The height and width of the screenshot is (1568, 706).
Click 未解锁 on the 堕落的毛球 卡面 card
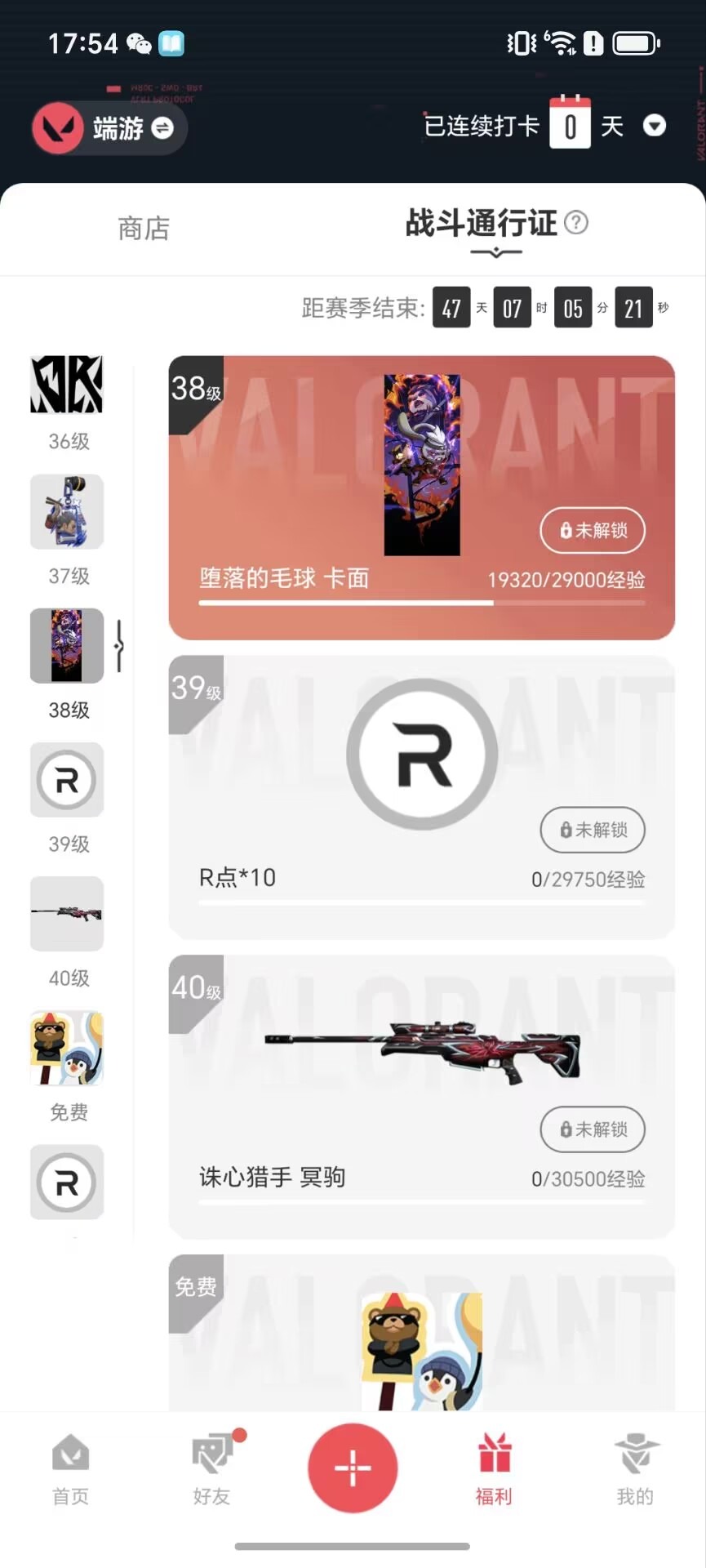point(593,530)
